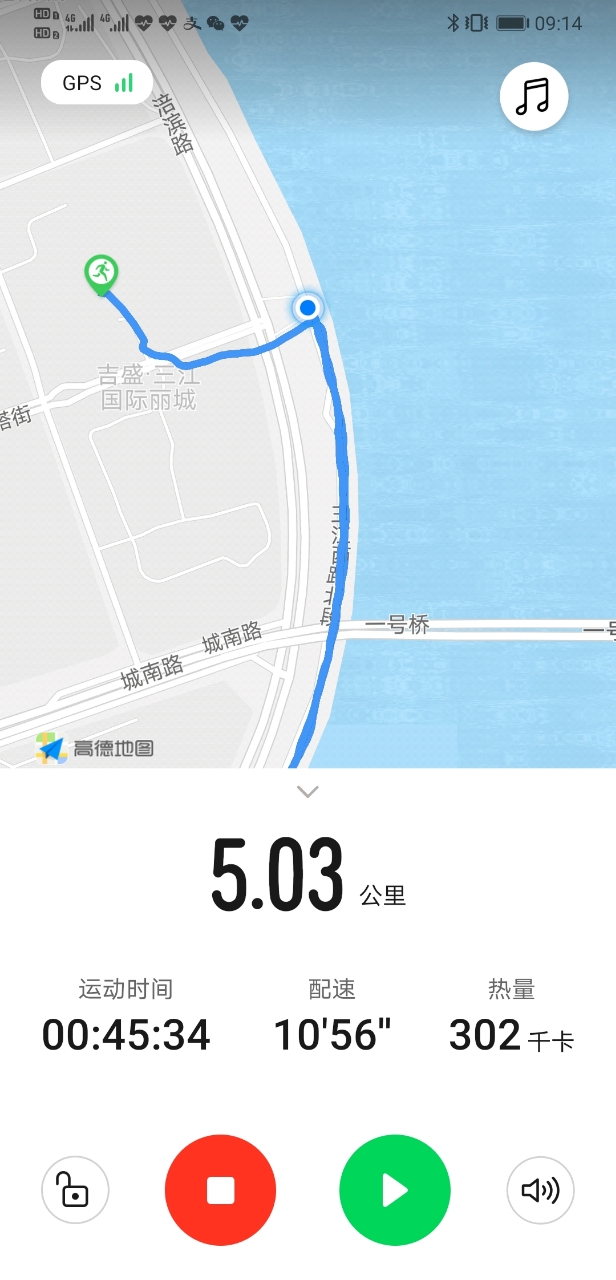Tap the GPS signal indicator chip
The image size is (616, 1280).
click(x=97, y=83)
